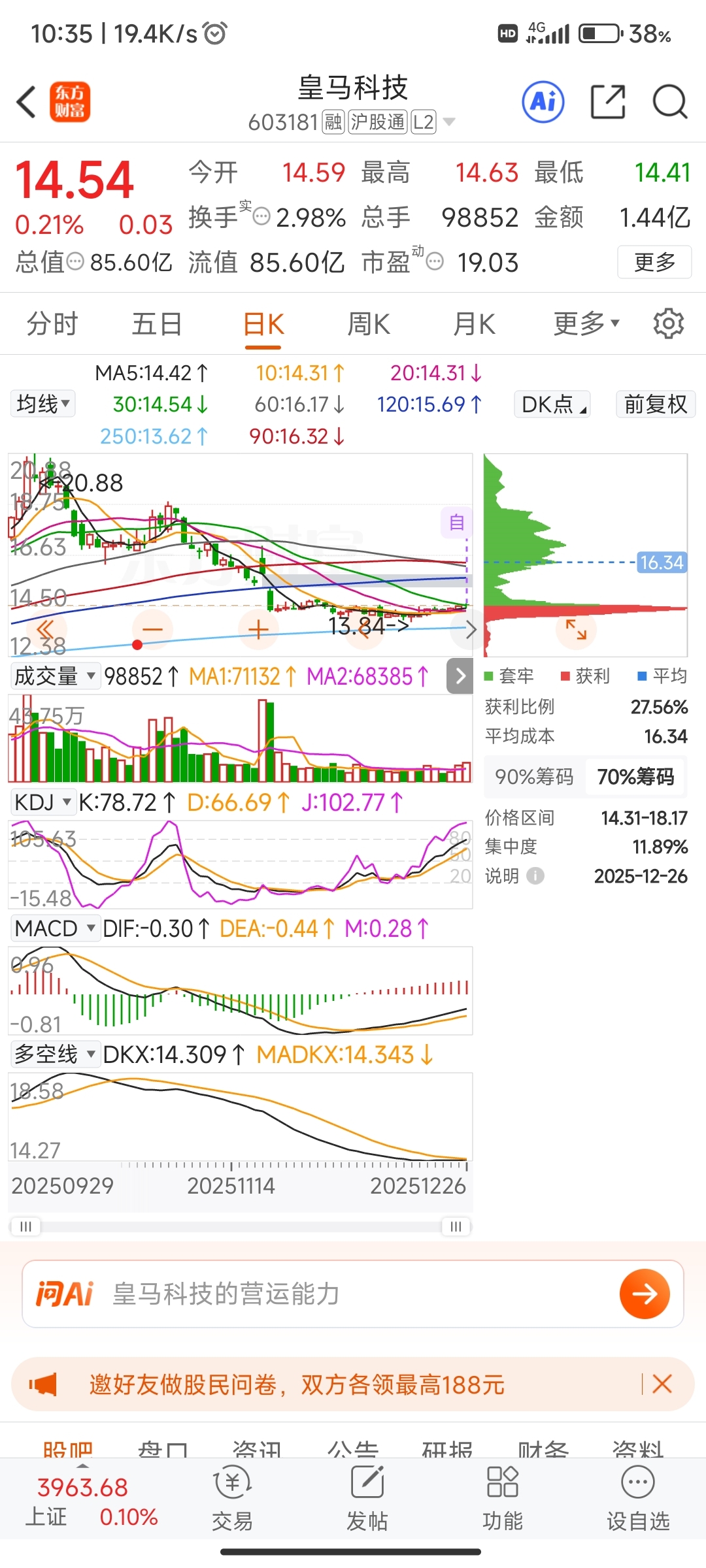Open the Ai assistant icon
Screen dimensions: 706x1568
(543, 102)
